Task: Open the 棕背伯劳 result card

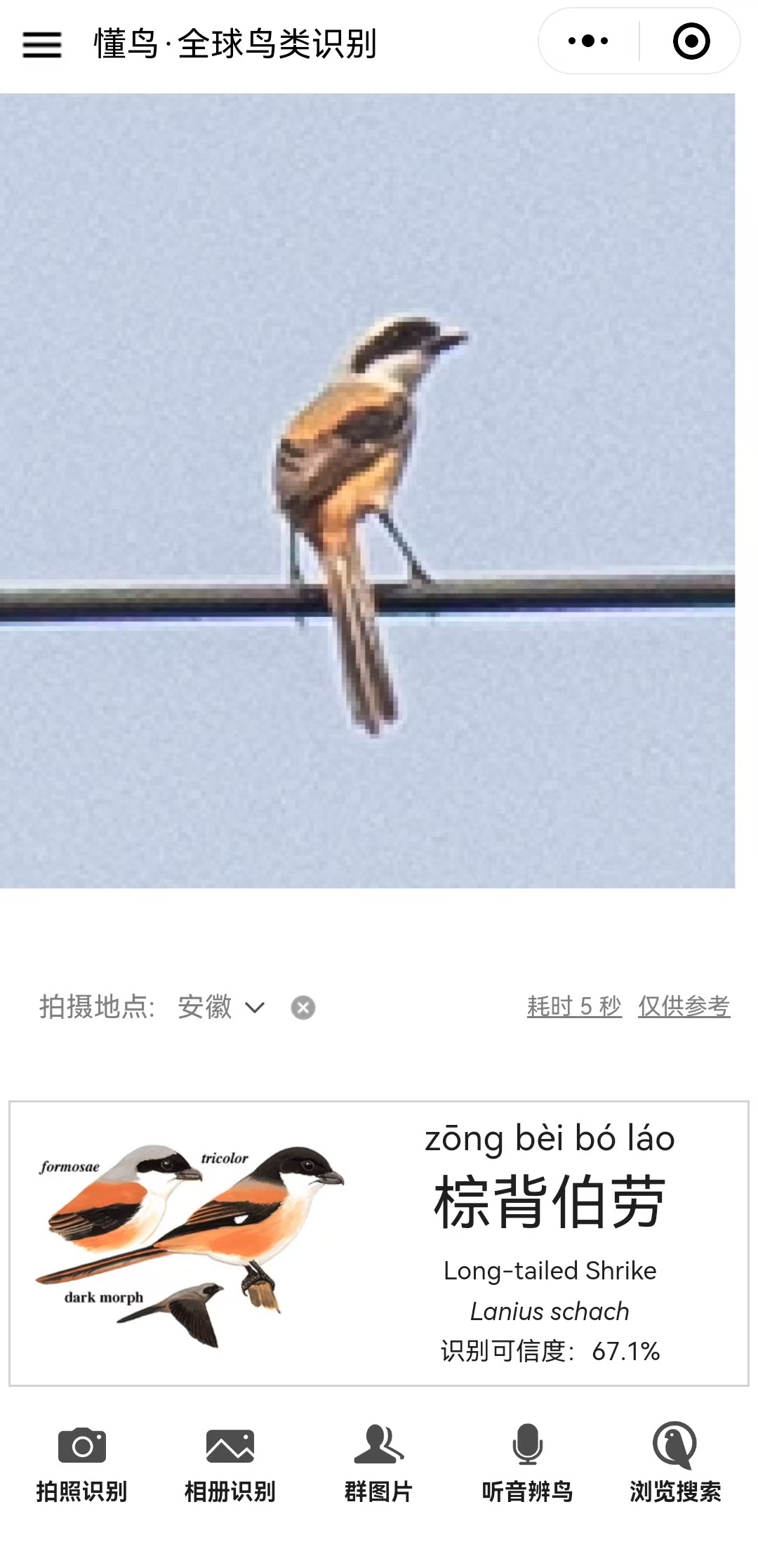Action: coord(379,1244)
